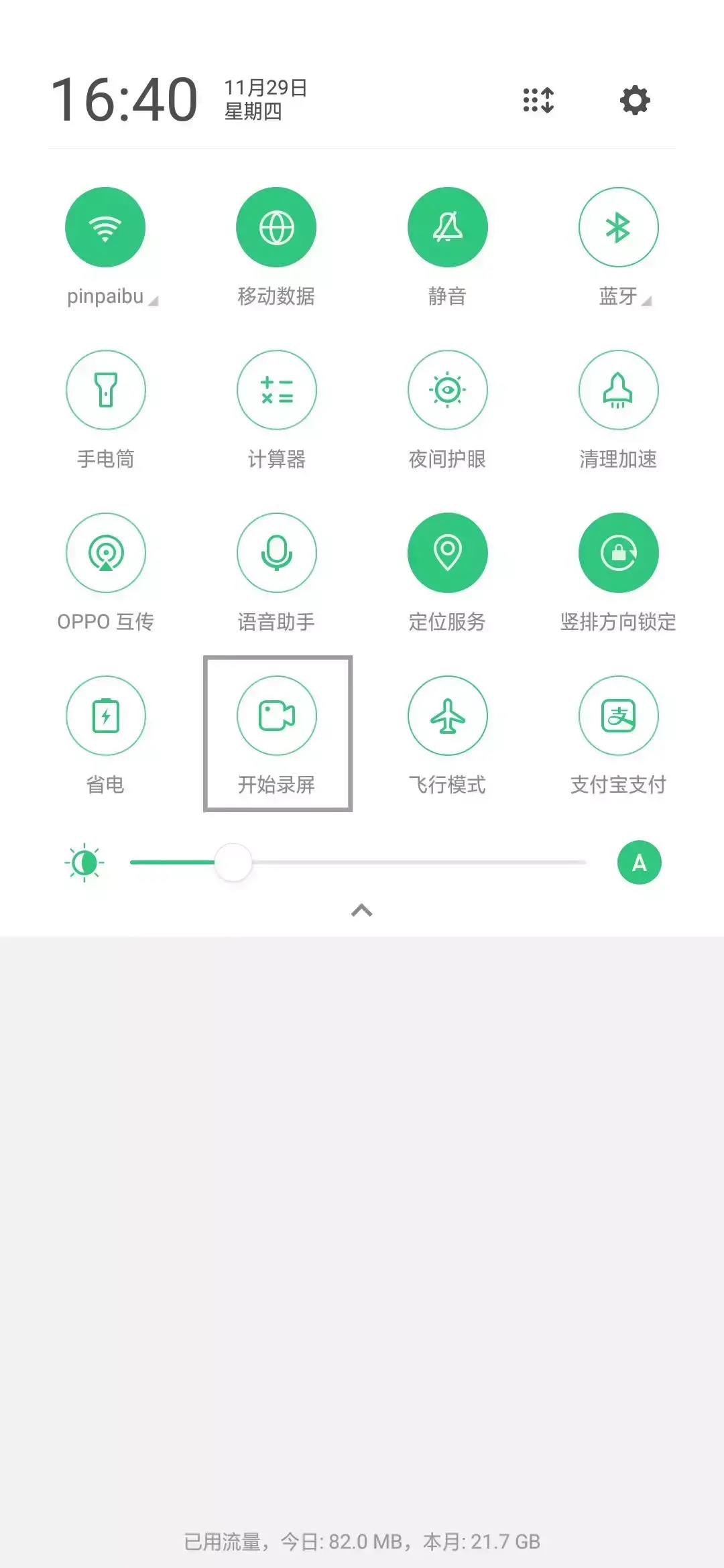Turn on OPPO 互传 sharing

[105, 553]
